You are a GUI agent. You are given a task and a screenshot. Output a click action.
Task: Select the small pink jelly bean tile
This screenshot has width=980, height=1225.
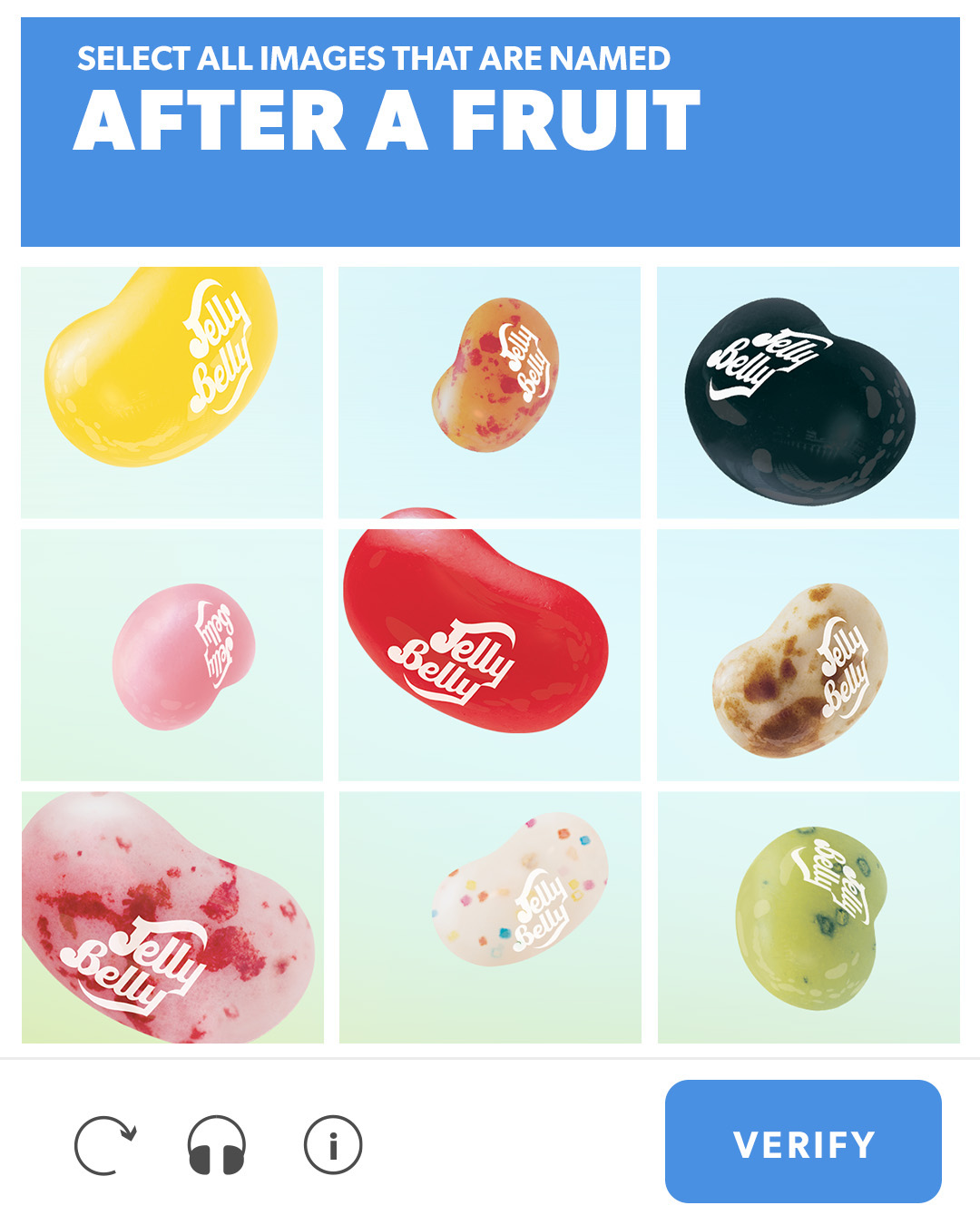pos(171,655)
